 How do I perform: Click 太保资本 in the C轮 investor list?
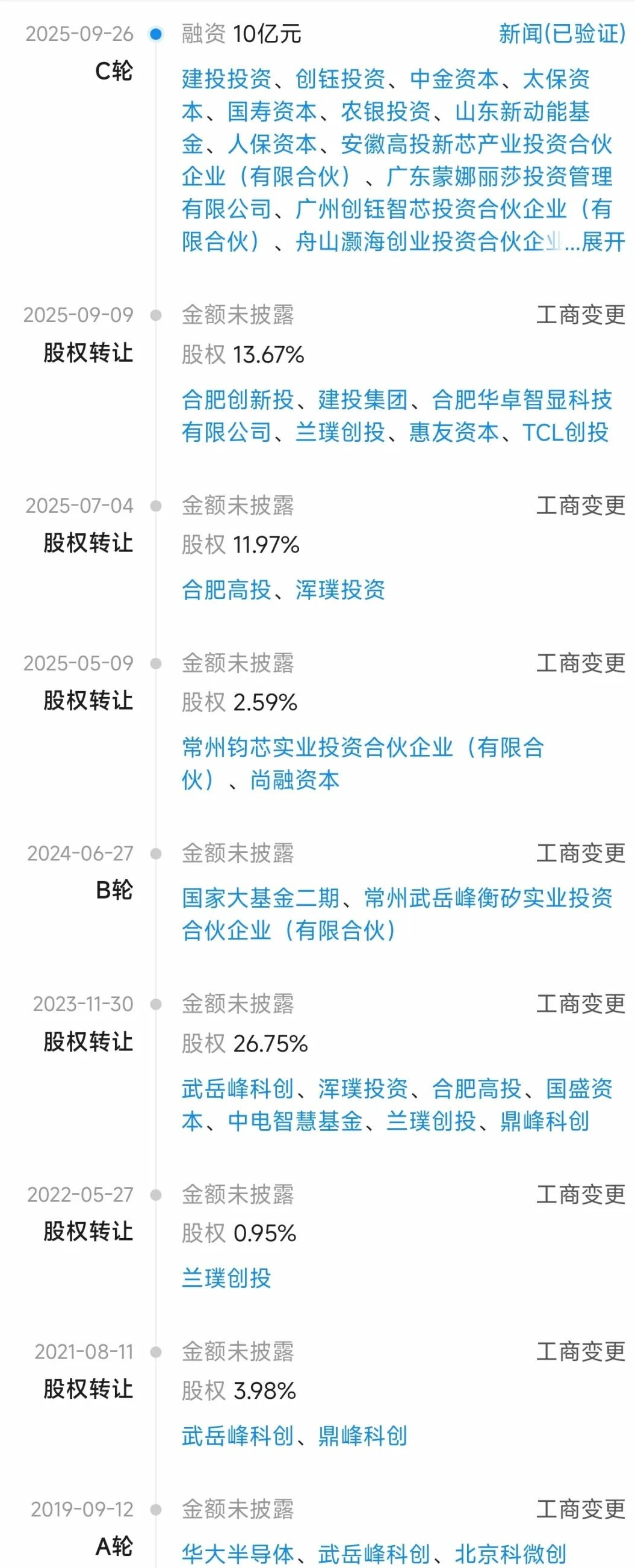(560, 78)
